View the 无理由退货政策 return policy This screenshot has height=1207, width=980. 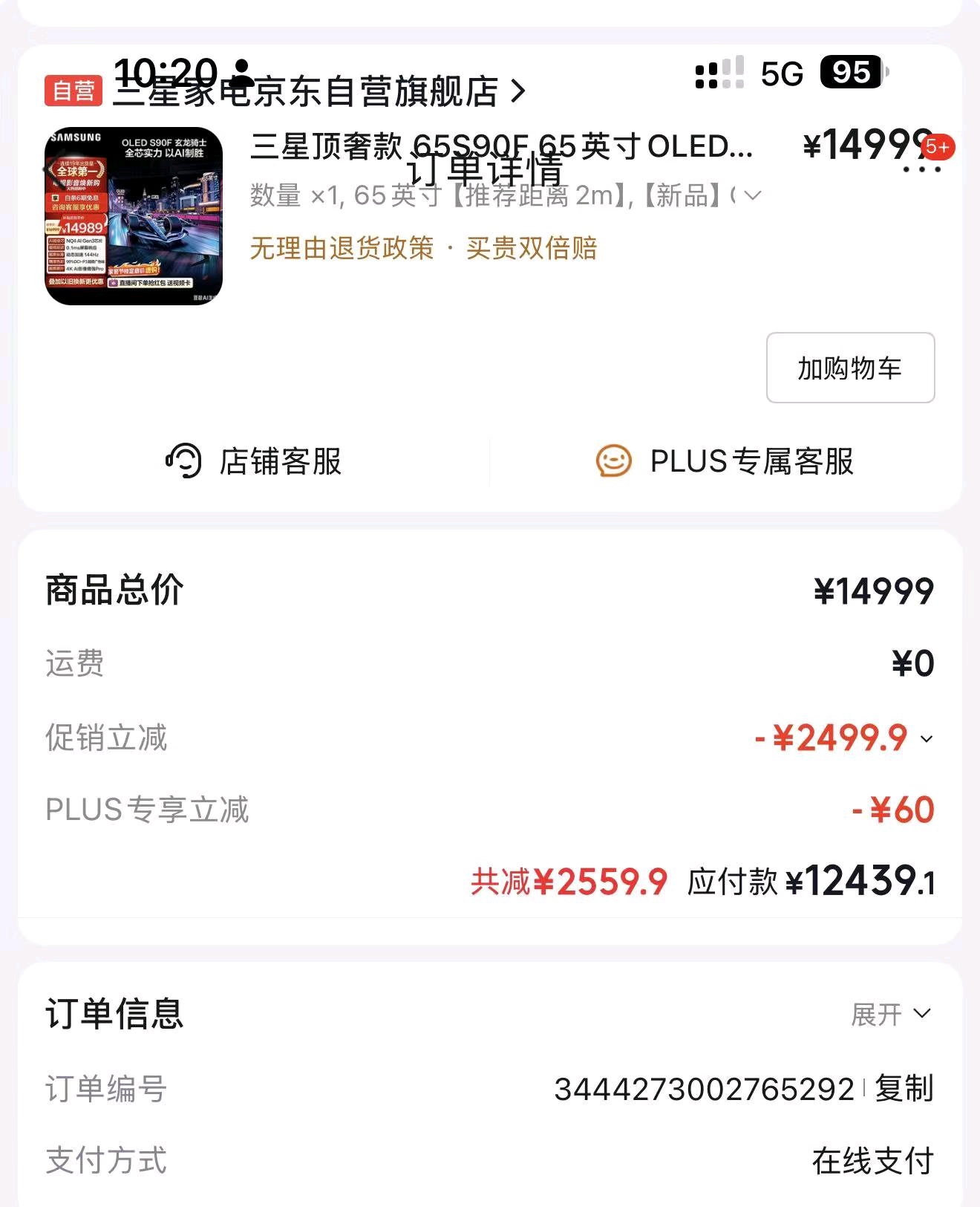pyautogui.click(x=342, y=248)
